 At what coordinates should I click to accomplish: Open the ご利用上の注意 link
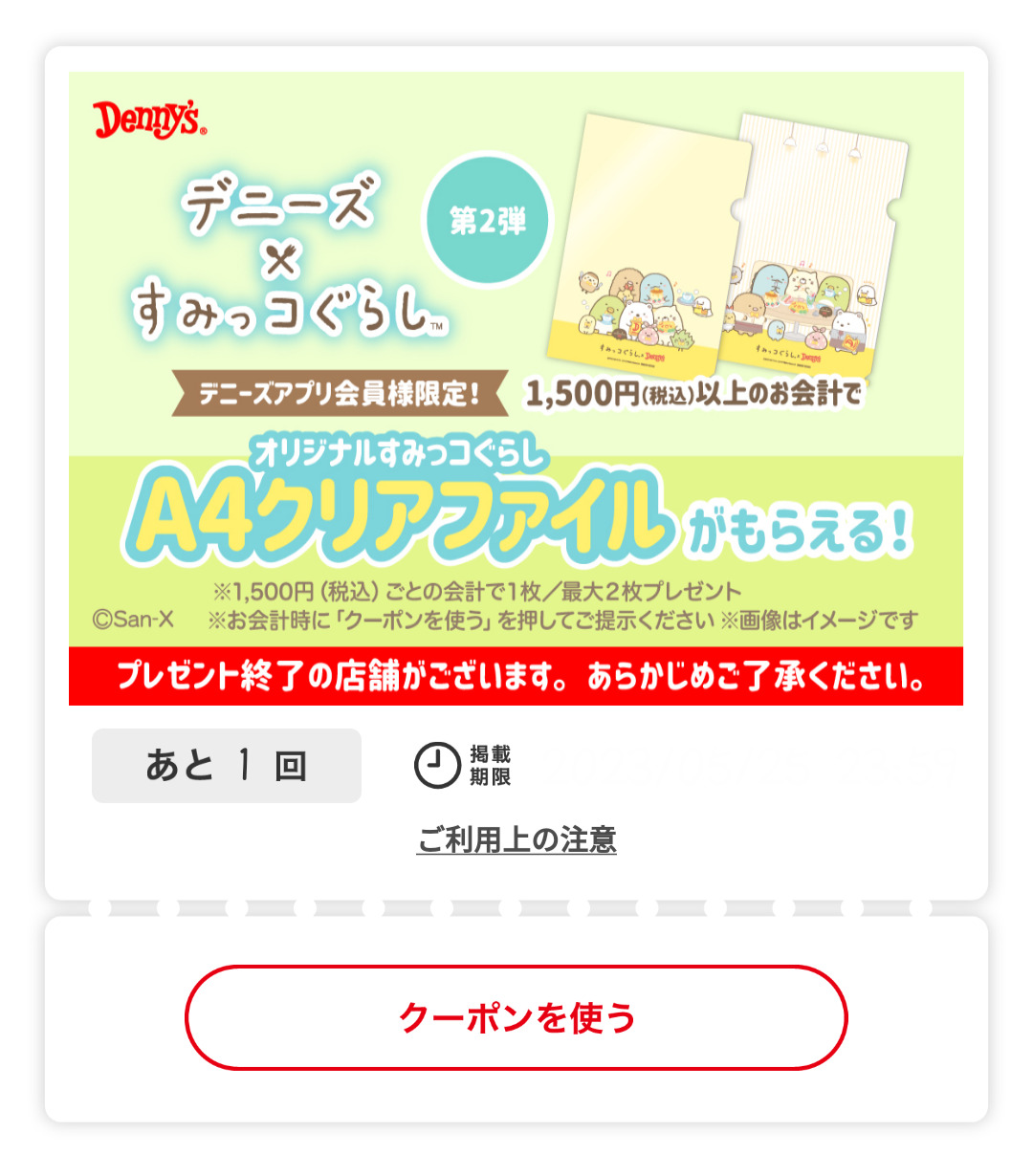(516, 839)
